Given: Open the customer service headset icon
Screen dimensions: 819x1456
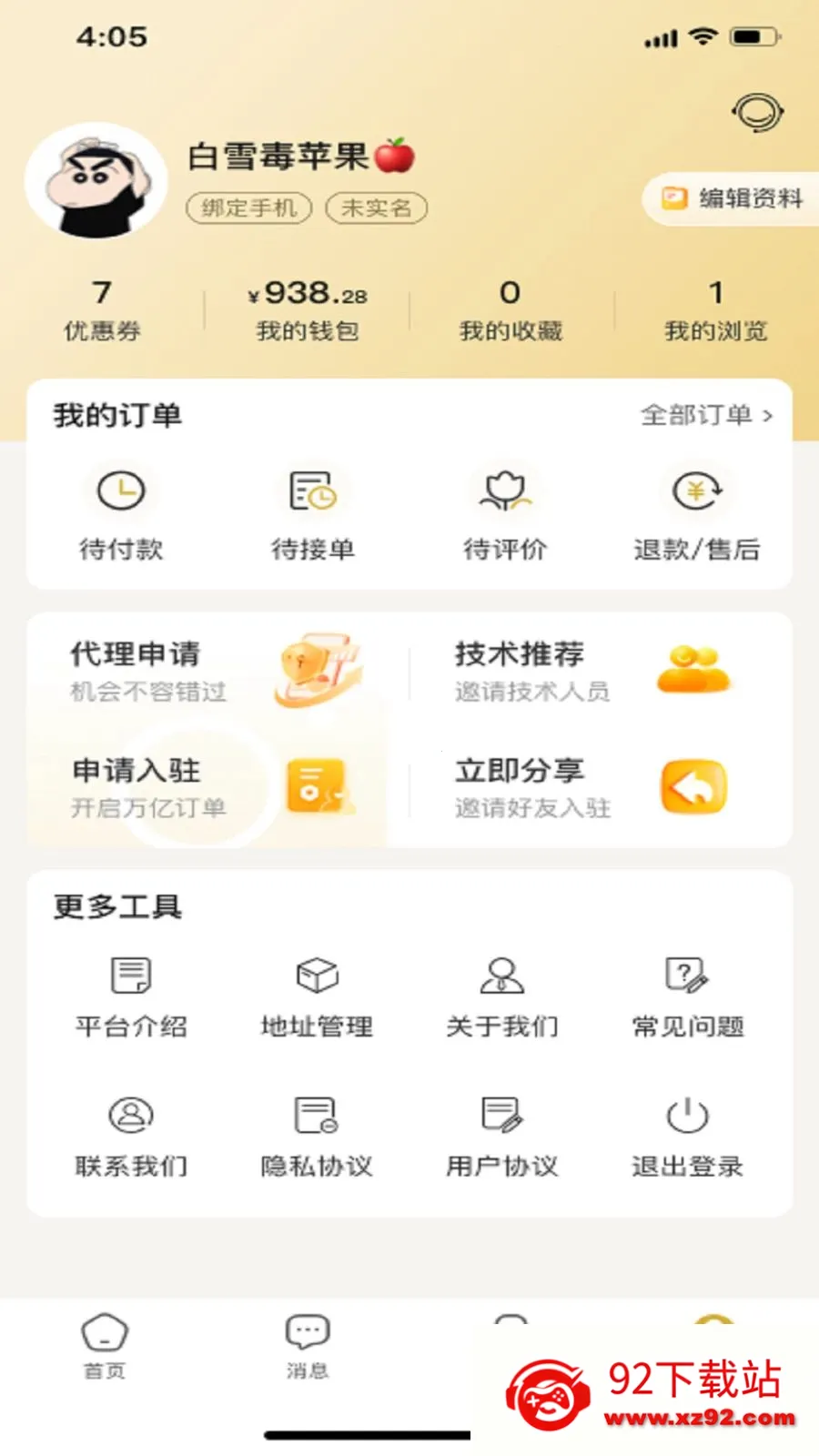Looking at the screenshot, I should click(x=757, y=113).
